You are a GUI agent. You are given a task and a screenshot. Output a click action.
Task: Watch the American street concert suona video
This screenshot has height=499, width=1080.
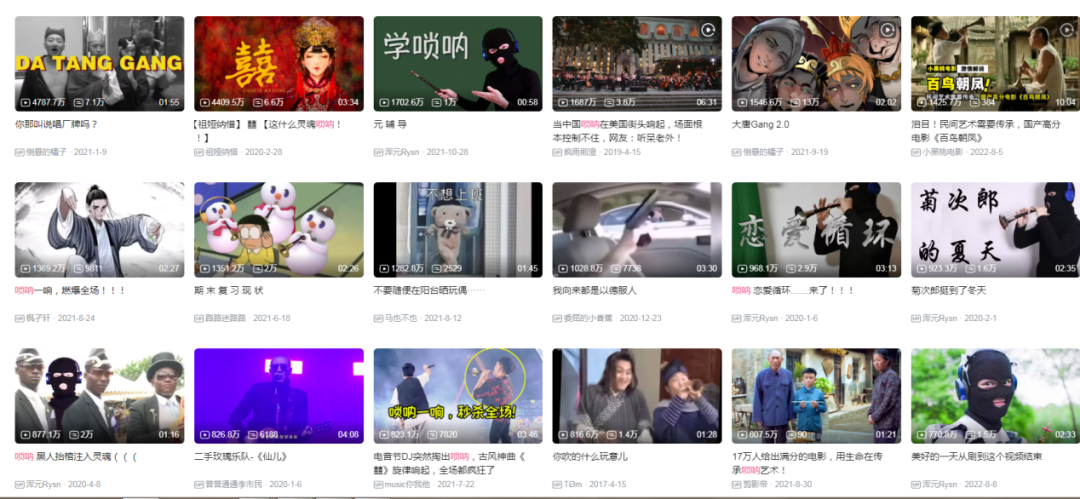tap(636, 62)
